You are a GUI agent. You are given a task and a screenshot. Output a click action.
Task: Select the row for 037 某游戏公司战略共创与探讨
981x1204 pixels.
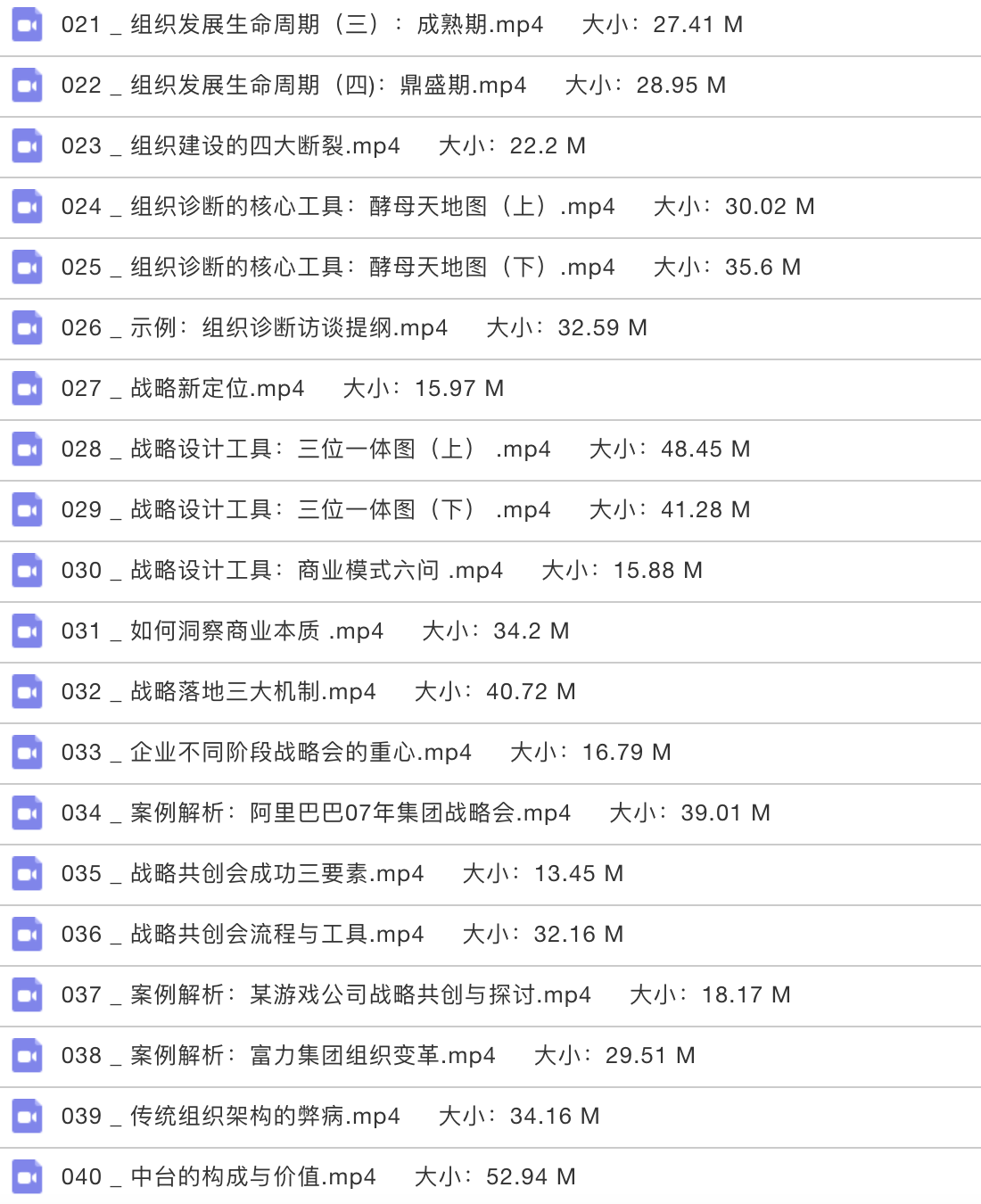coord(321,995)
